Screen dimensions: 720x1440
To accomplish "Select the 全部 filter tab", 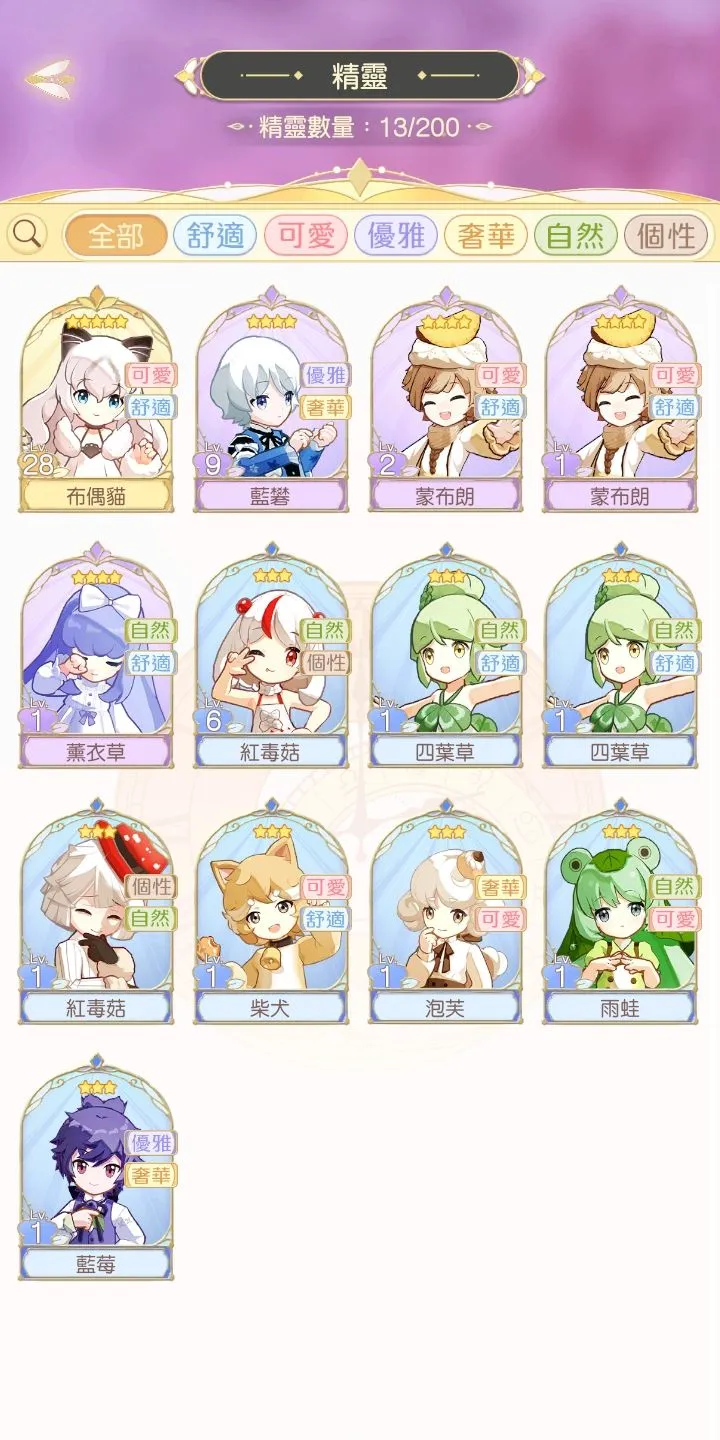I will coord(115,236).
